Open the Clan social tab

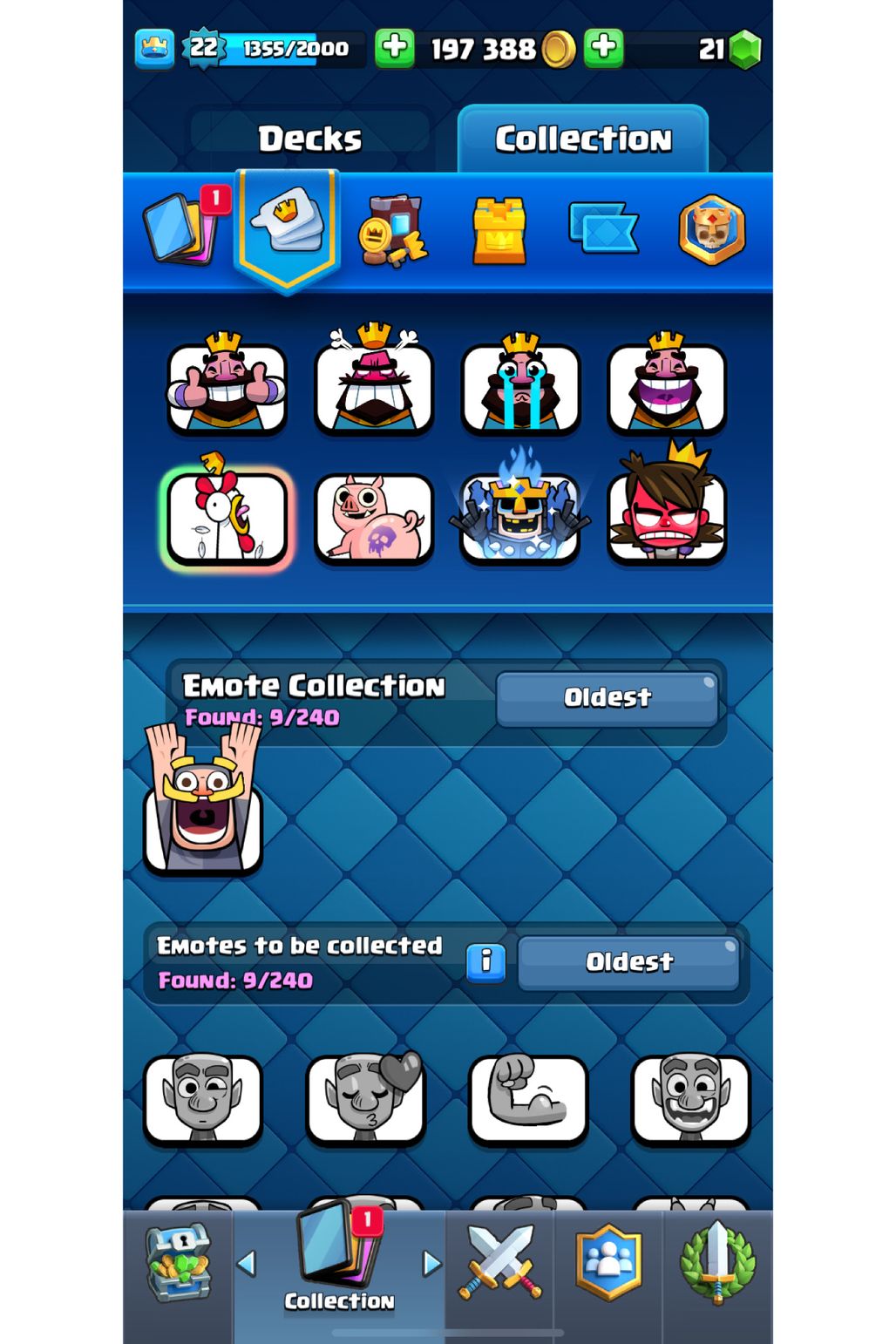click(609, 1263)
